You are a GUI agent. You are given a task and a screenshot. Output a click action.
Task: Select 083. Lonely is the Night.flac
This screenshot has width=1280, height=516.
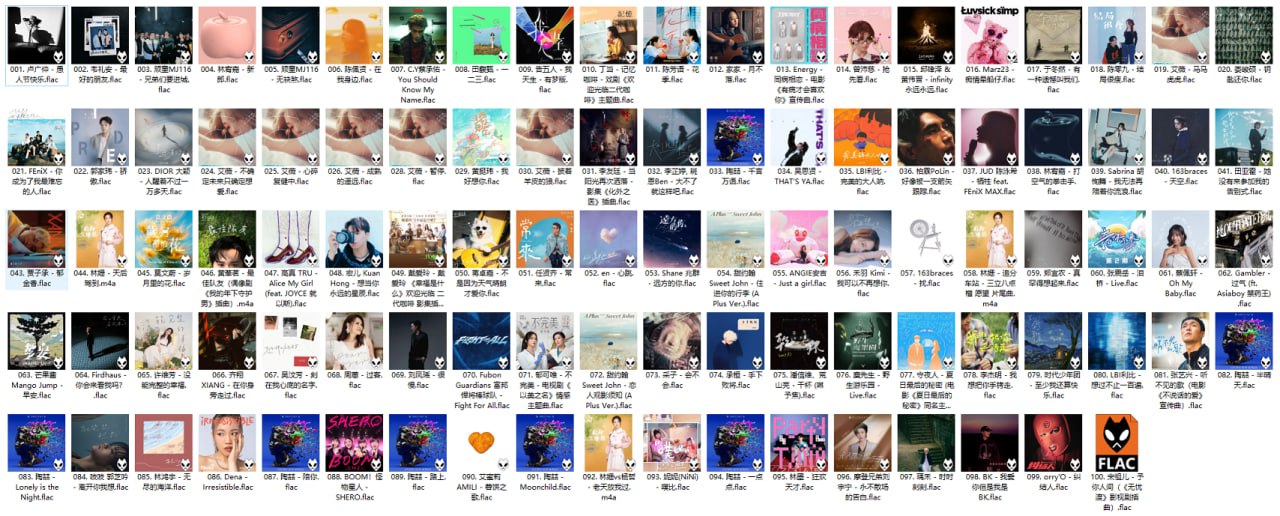click(36, 444)
